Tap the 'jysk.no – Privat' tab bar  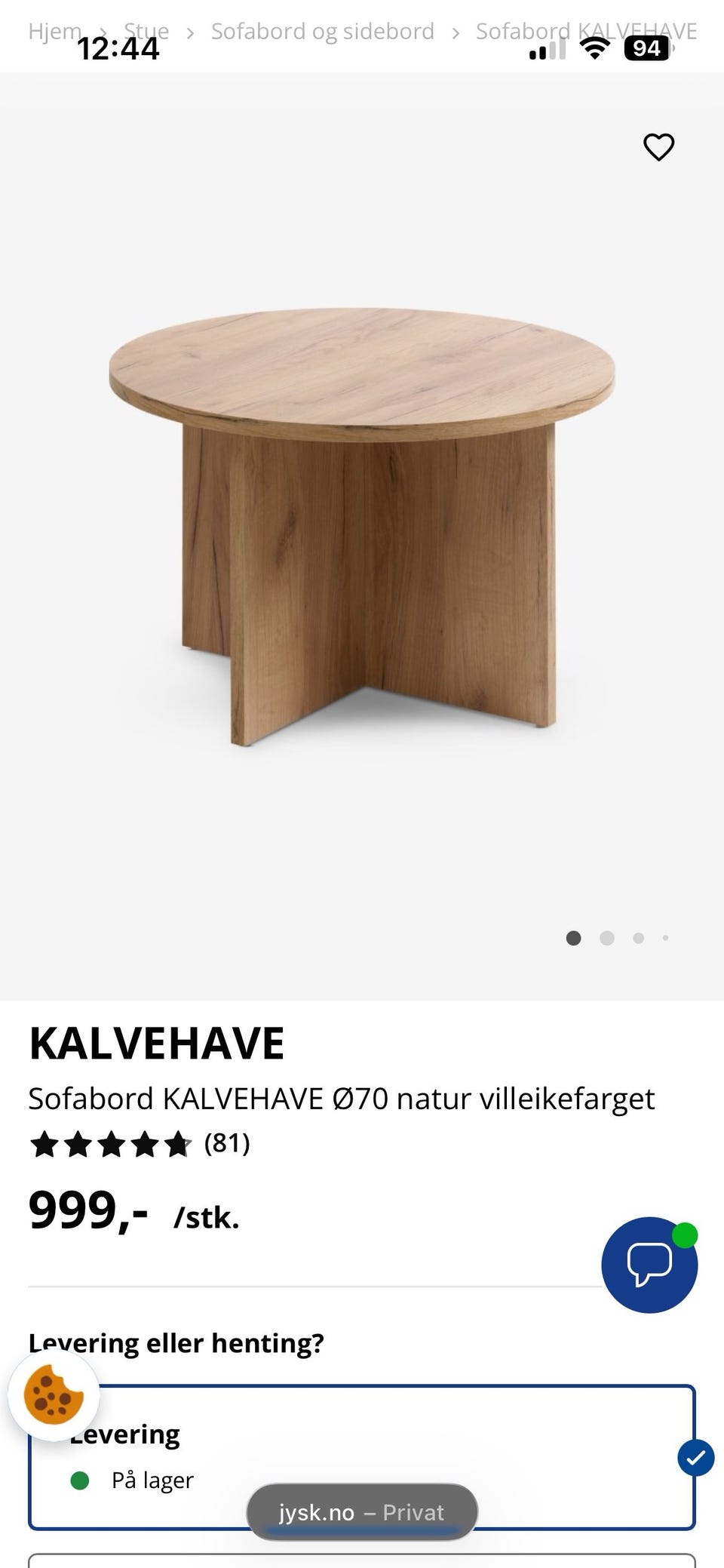tap(362, 1511)
